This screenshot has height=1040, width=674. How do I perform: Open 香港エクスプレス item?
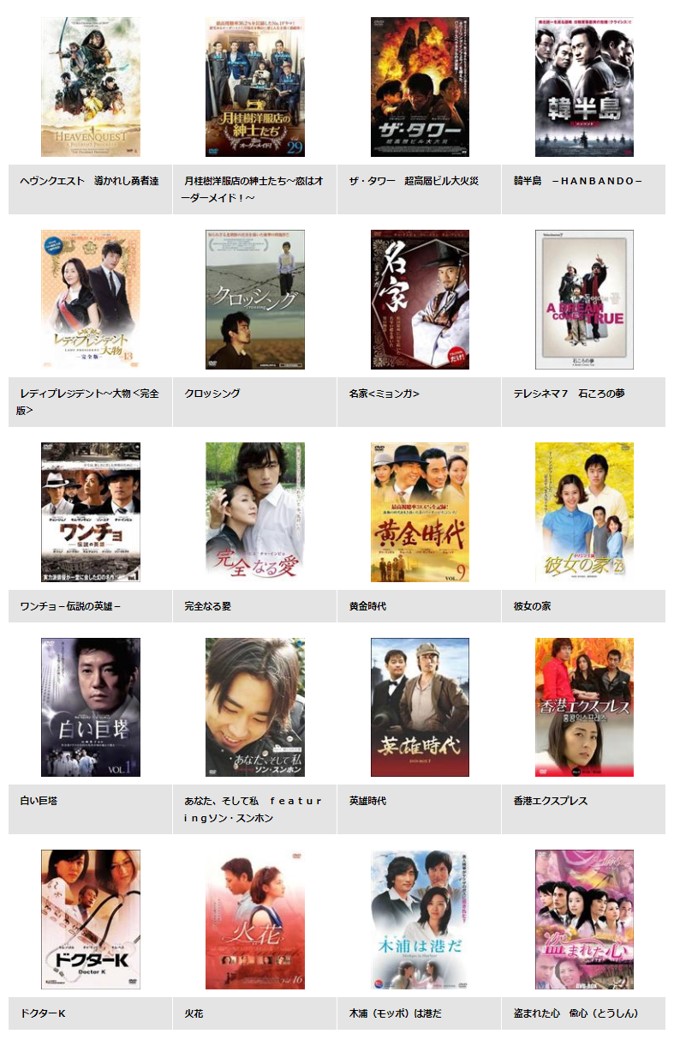pyautogui.click(x=583, y=707)
